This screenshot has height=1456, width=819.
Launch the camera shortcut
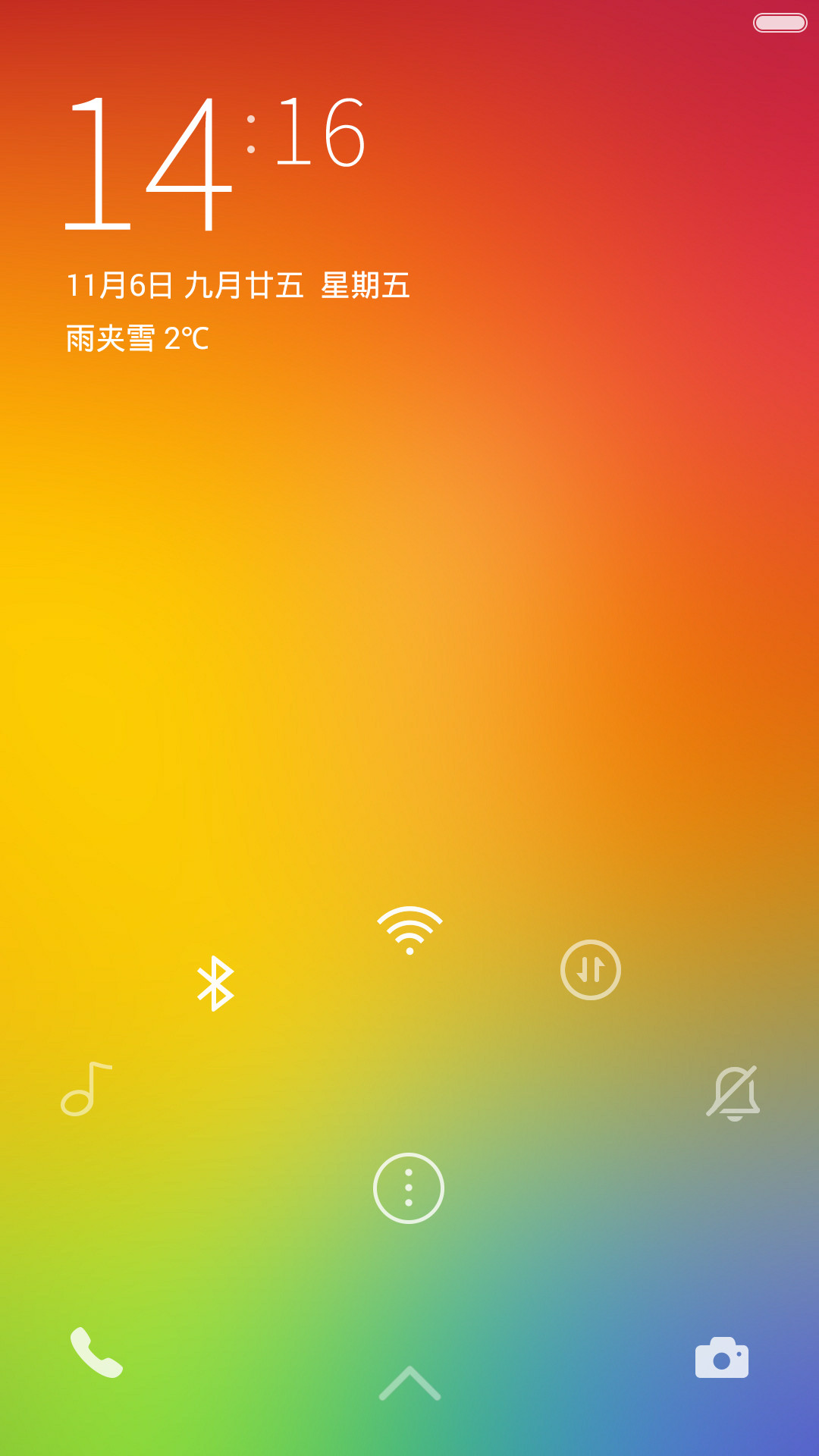[x=722, y=1357]
